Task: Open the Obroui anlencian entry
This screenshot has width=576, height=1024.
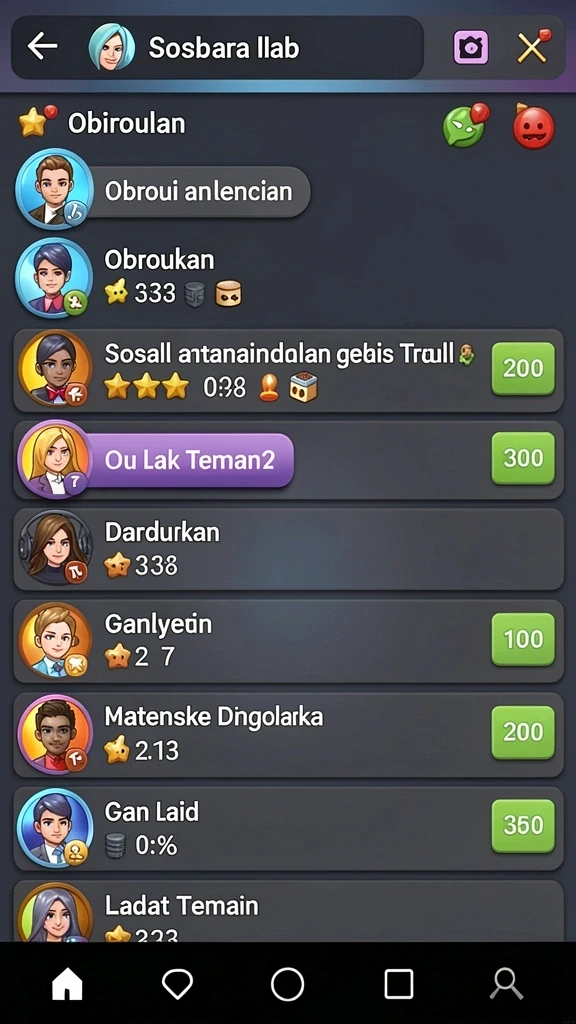Action: point(163,191)
